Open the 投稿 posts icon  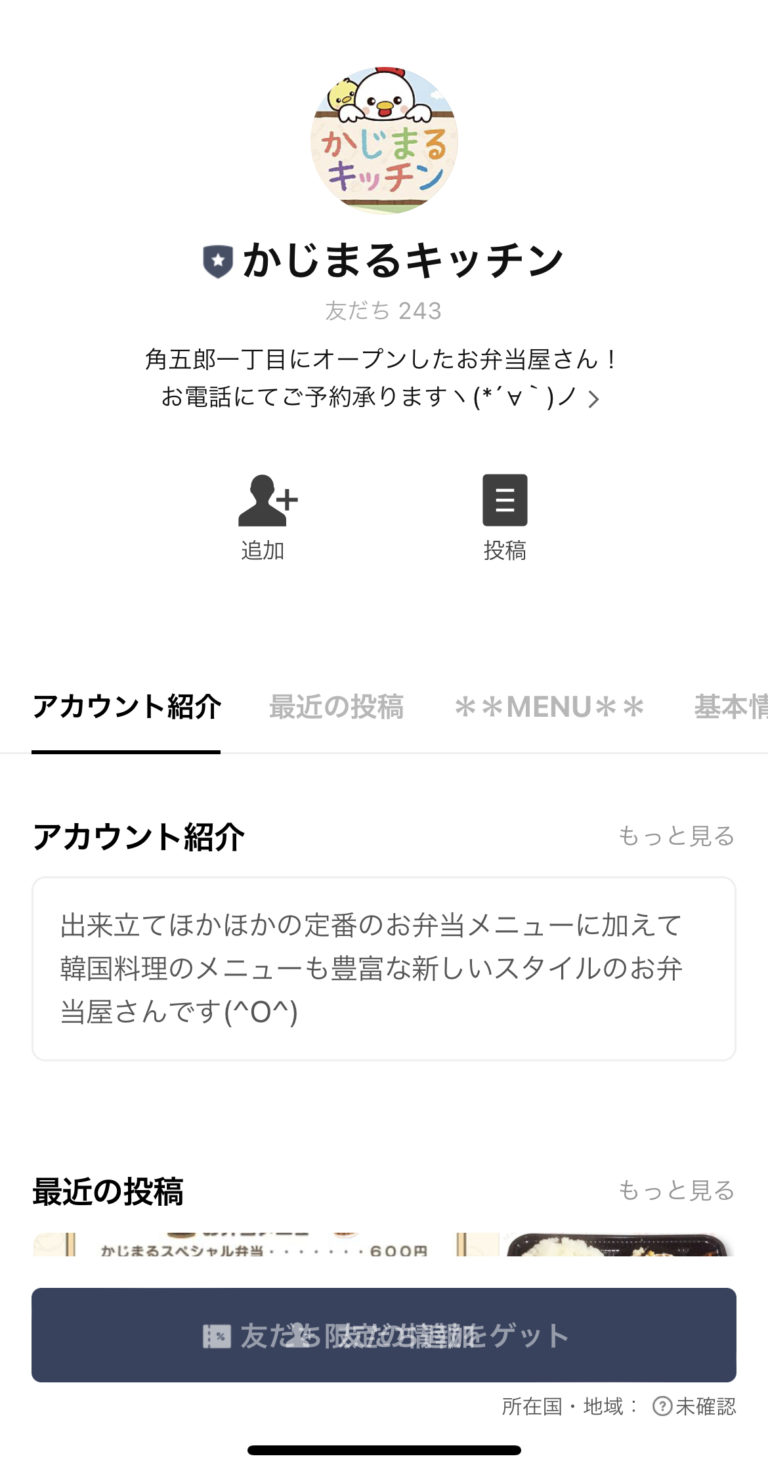tap(505, 498)
